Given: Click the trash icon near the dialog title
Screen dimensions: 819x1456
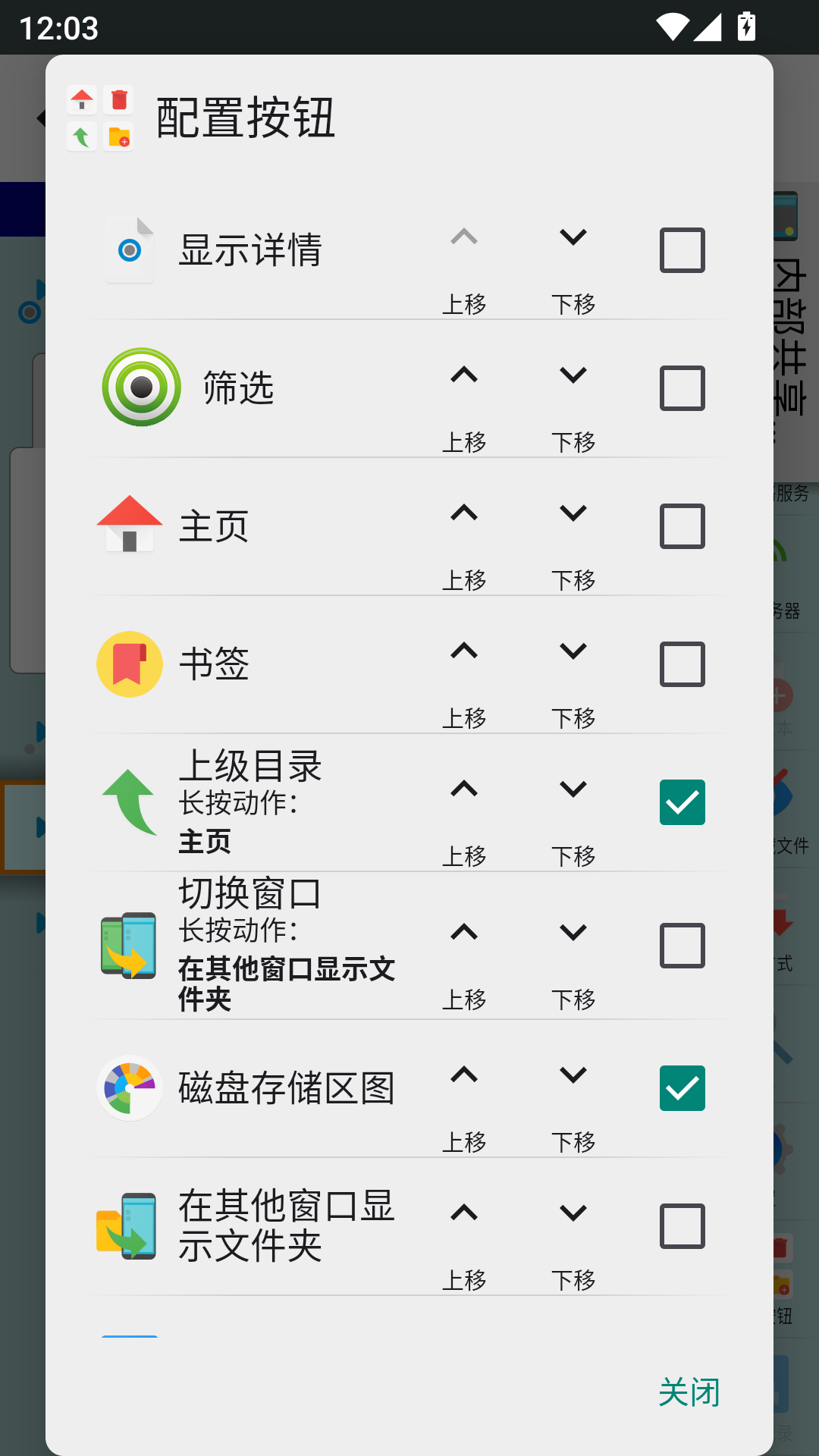Looking at the screenshot, I should tap(118, 99).
